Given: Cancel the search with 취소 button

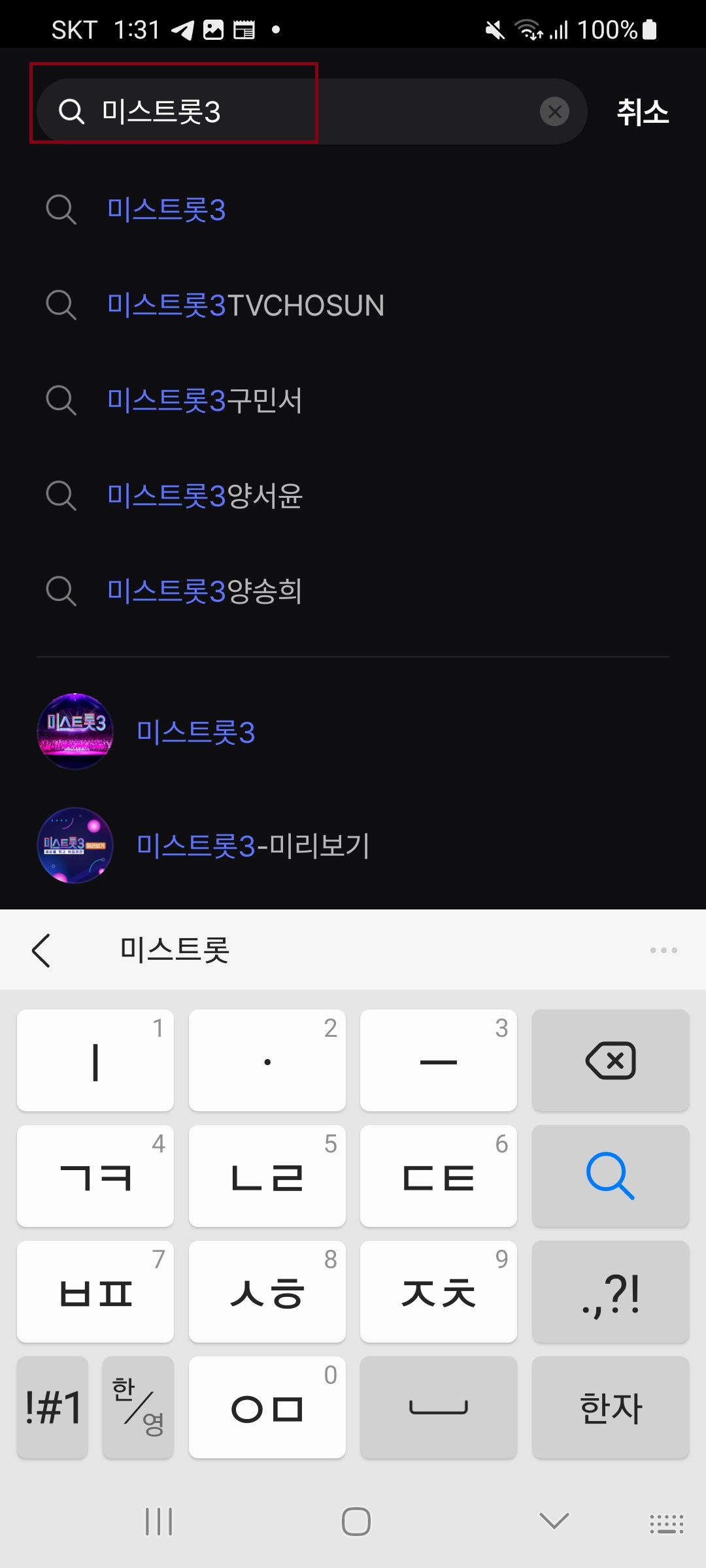Looking at the screenshot, I should point(643,111).
